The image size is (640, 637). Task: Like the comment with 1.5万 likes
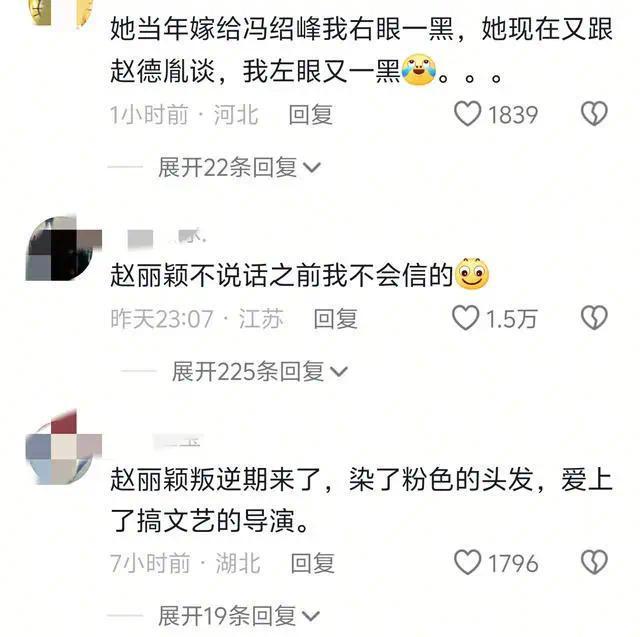point(467,318)
